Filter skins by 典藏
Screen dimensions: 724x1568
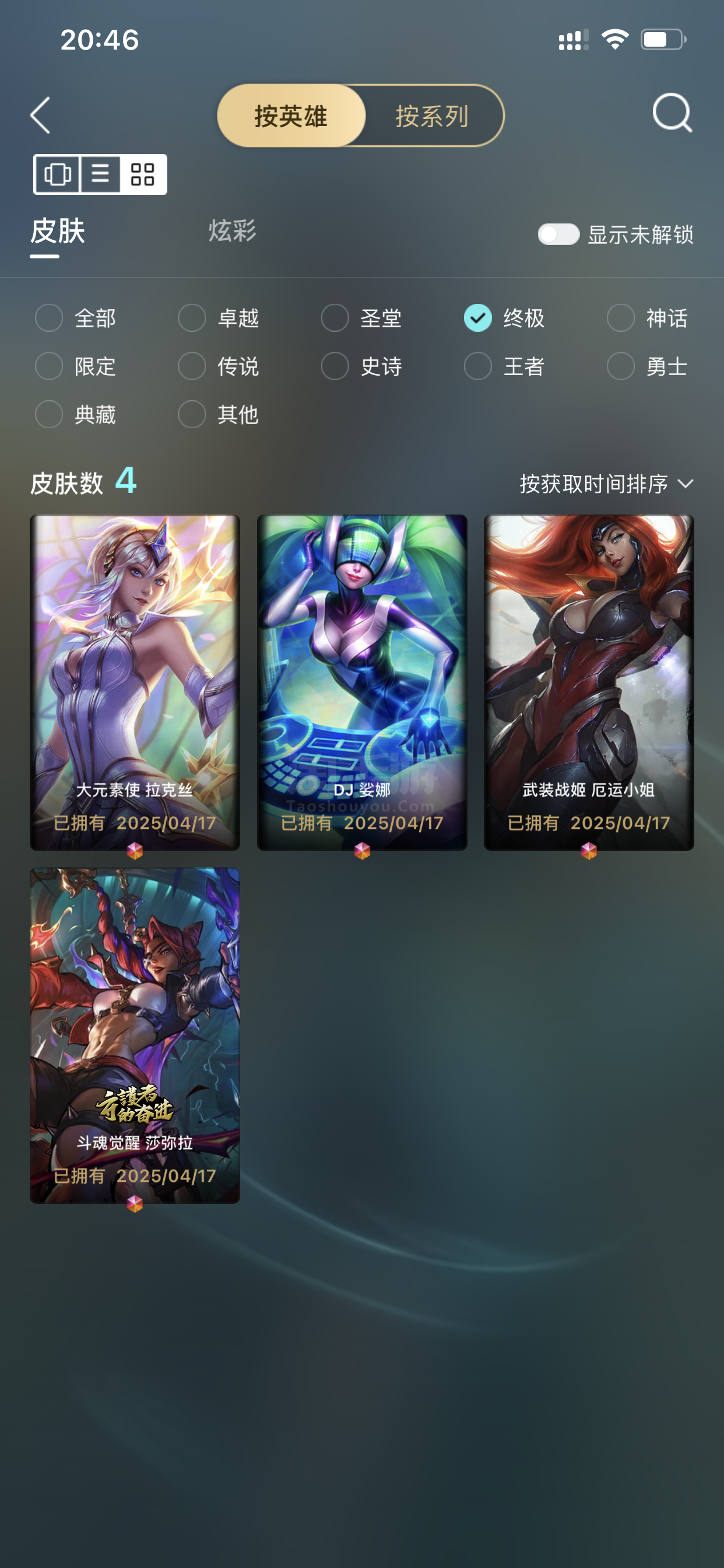tap(75, 414)
